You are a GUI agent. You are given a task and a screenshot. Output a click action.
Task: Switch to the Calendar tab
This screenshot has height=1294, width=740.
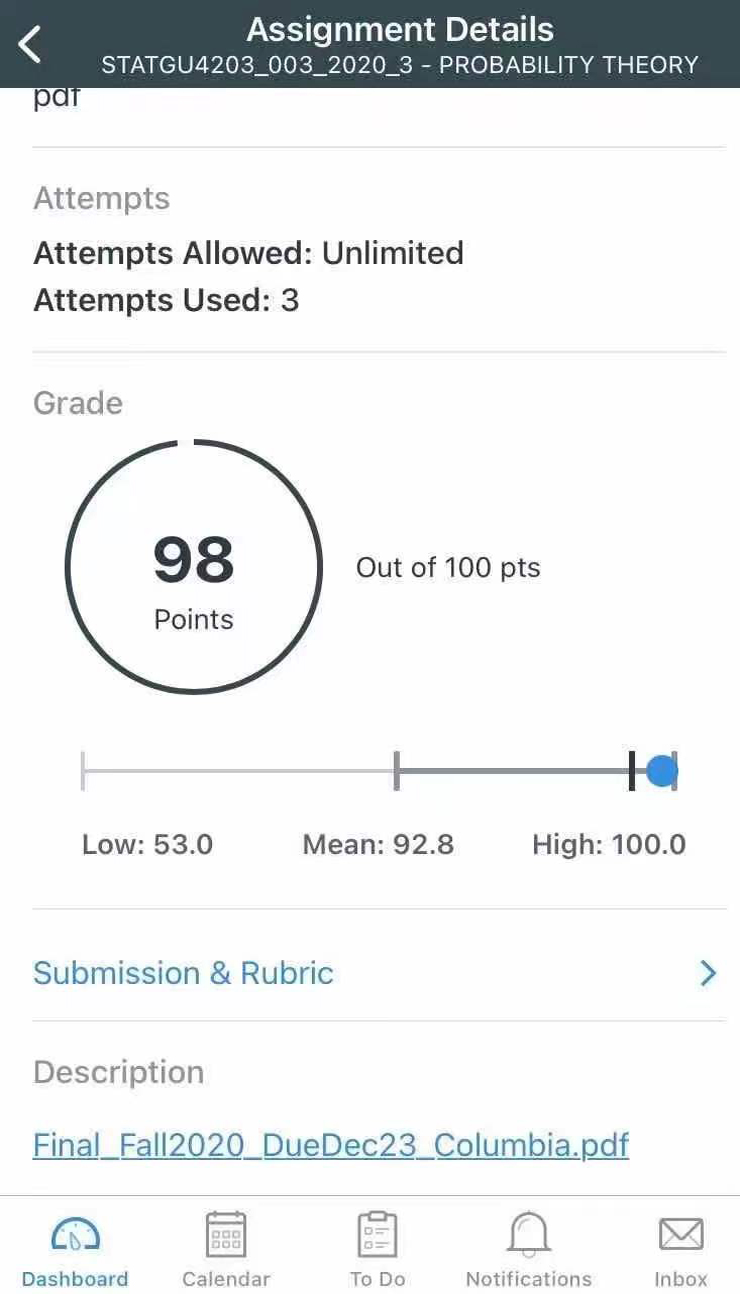click(x=226, y=1250)
